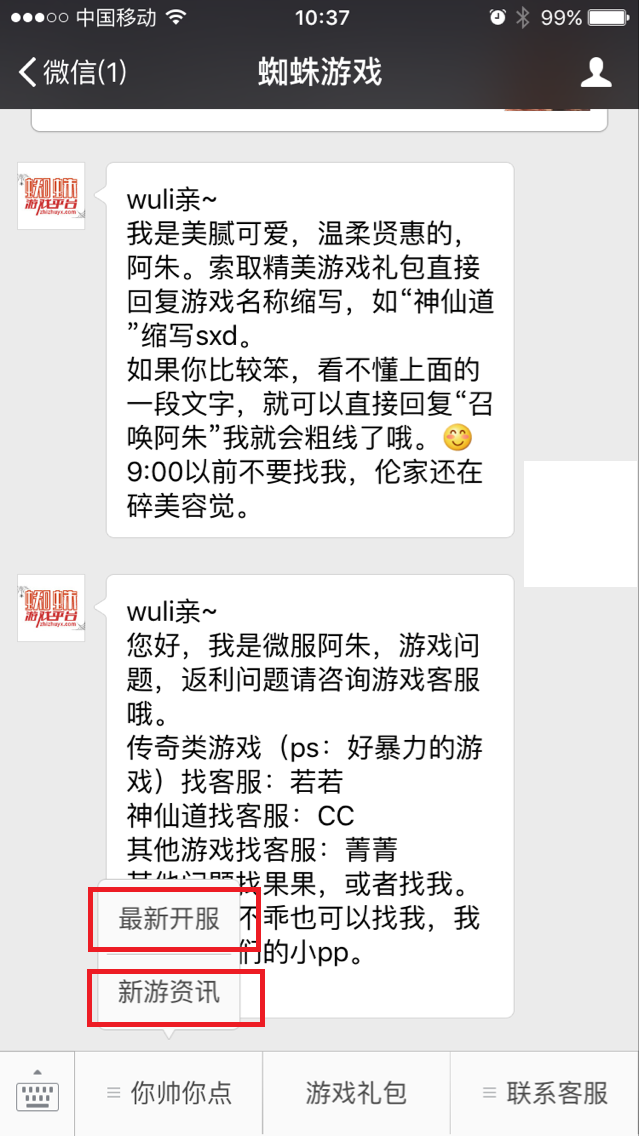639x1136 pixels.
Task: Open the 蜘蛛游戏 account profile icon
Action: (x=596, y=73)
